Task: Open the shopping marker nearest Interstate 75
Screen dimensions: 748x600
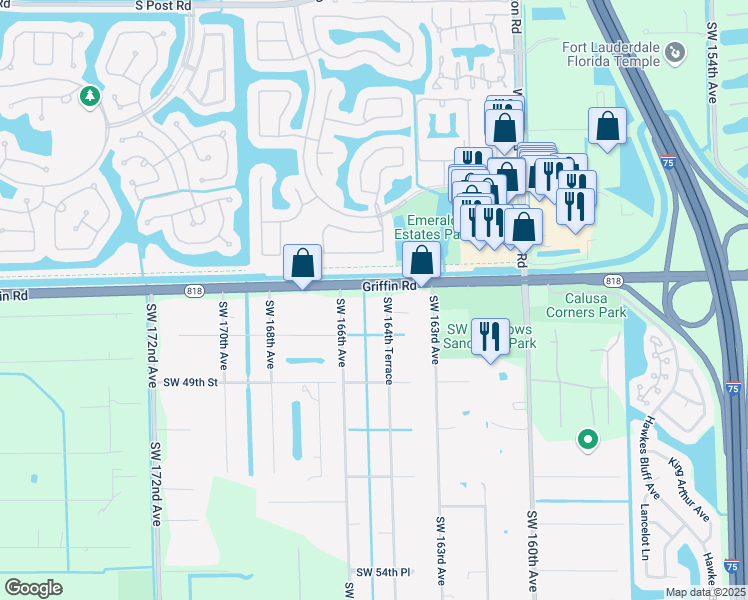Action: tap(607, 127)
